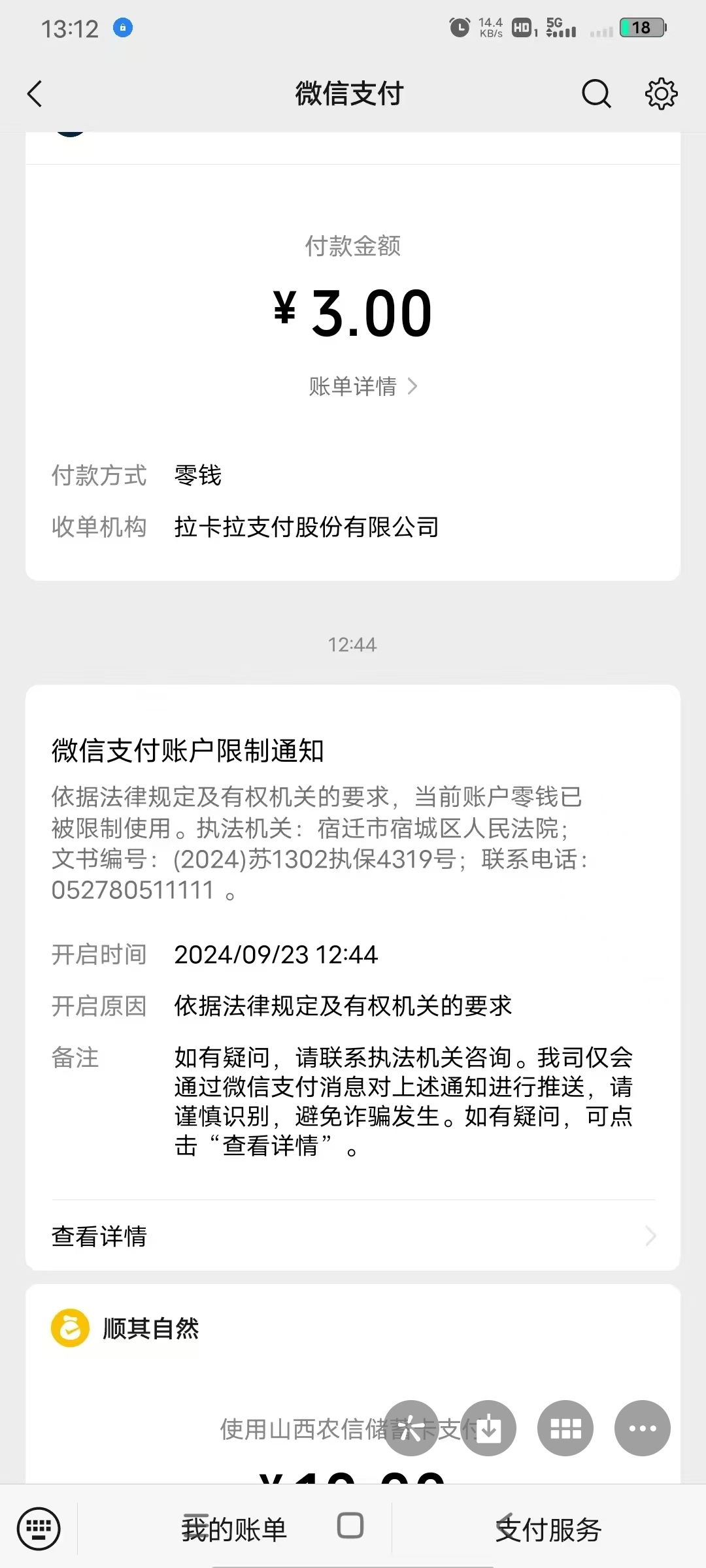This screenshot has width=706, height=1568.
Task: Open 支付服务 menu
Action: click(548, 1529)
